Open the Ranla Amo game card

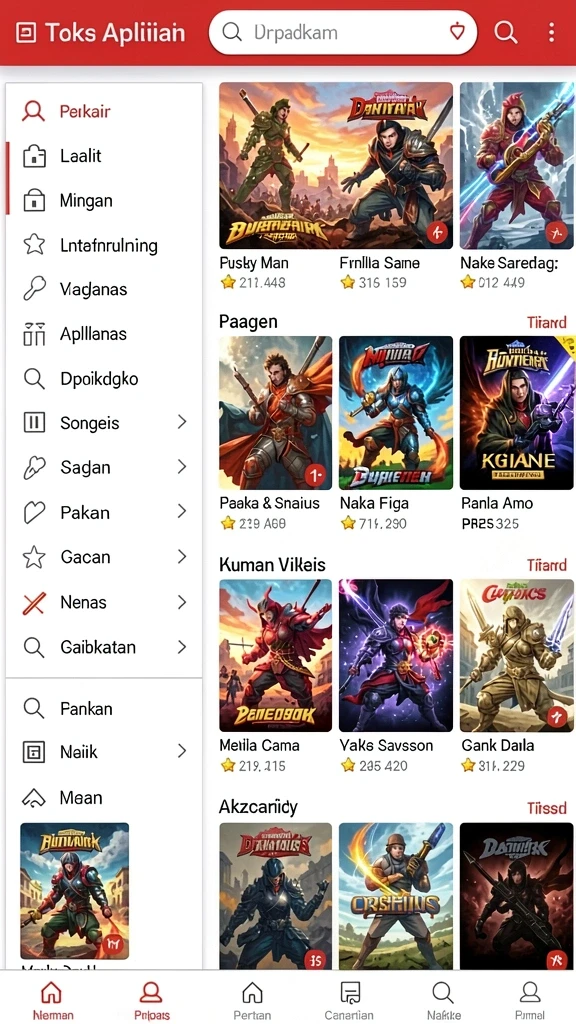click(x=517, y=433)
